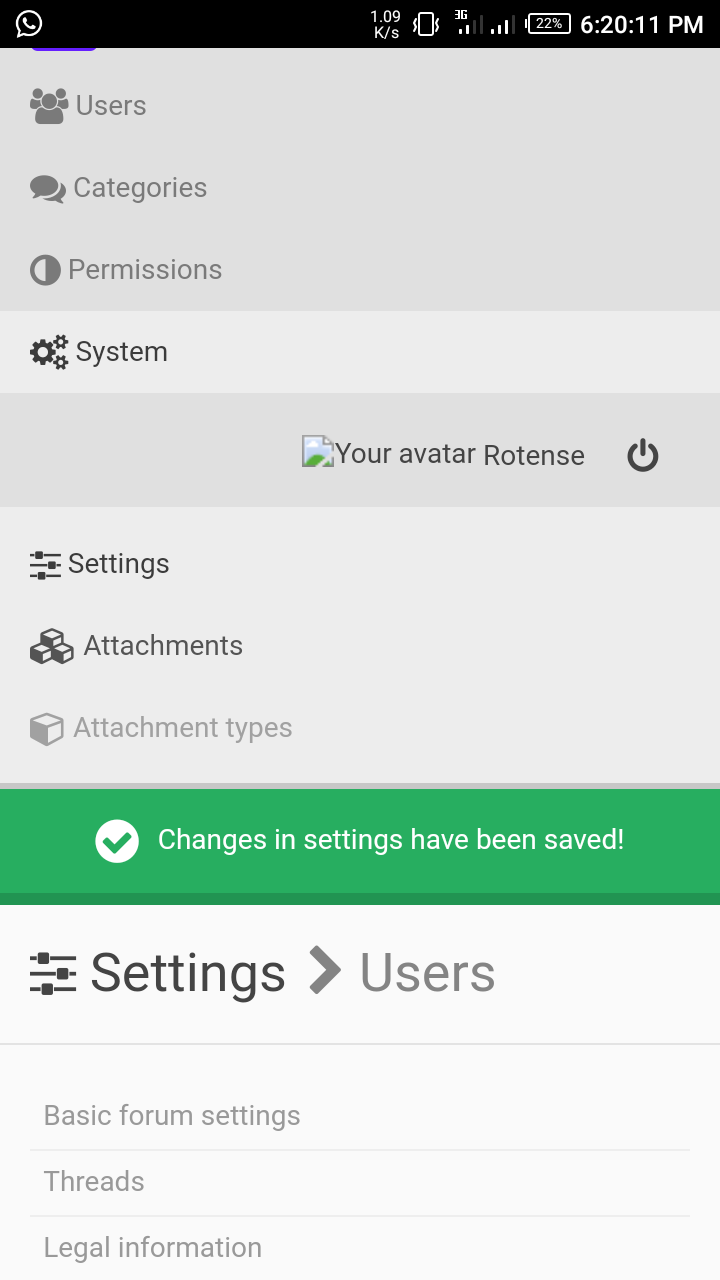The image size is (720, 1280).
Task: Tap the power logout icon
Action: tap(642, 456)
